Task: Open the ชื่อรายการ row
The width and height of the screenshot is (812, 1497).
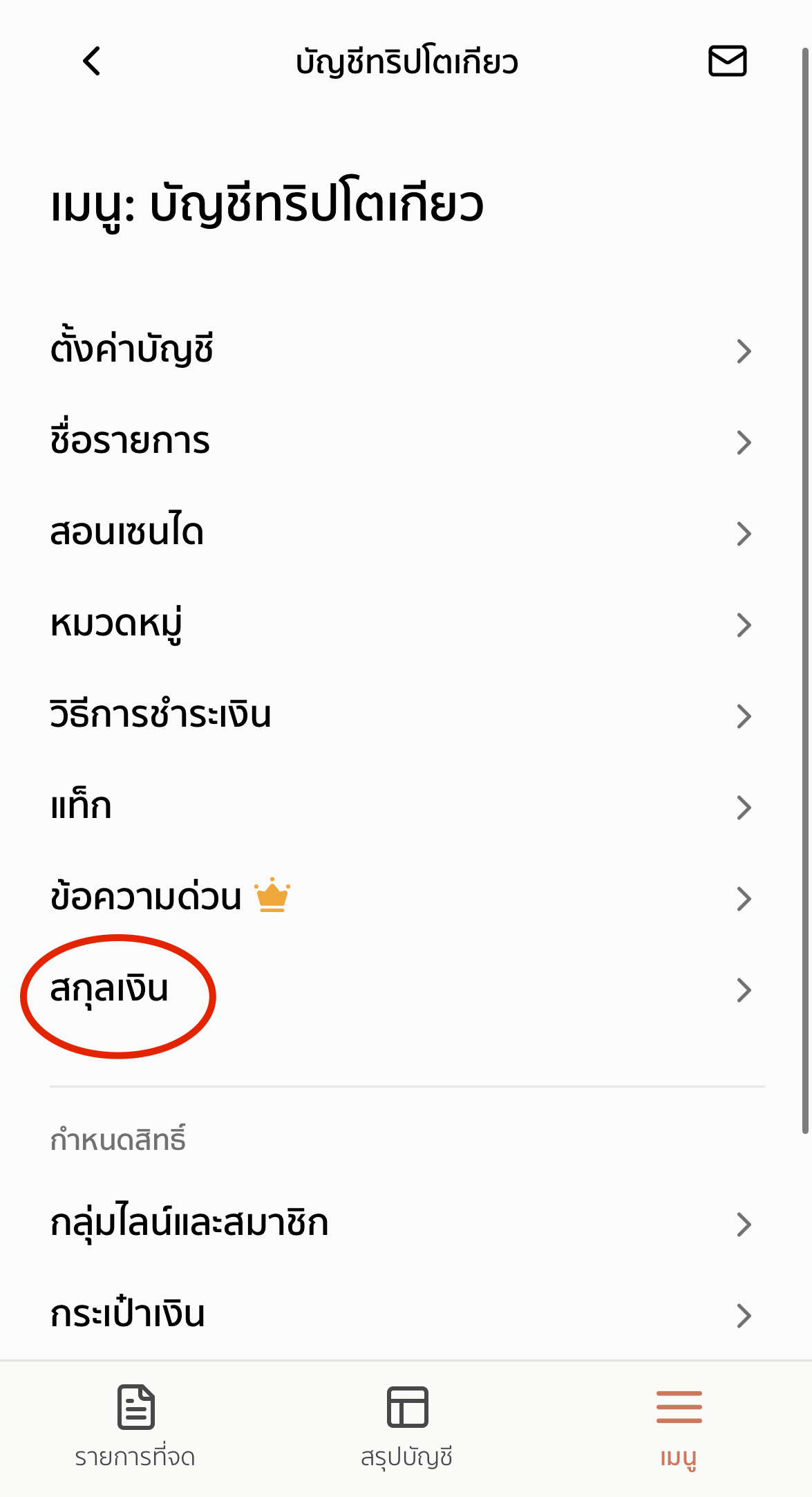Action: pos(406,442)
